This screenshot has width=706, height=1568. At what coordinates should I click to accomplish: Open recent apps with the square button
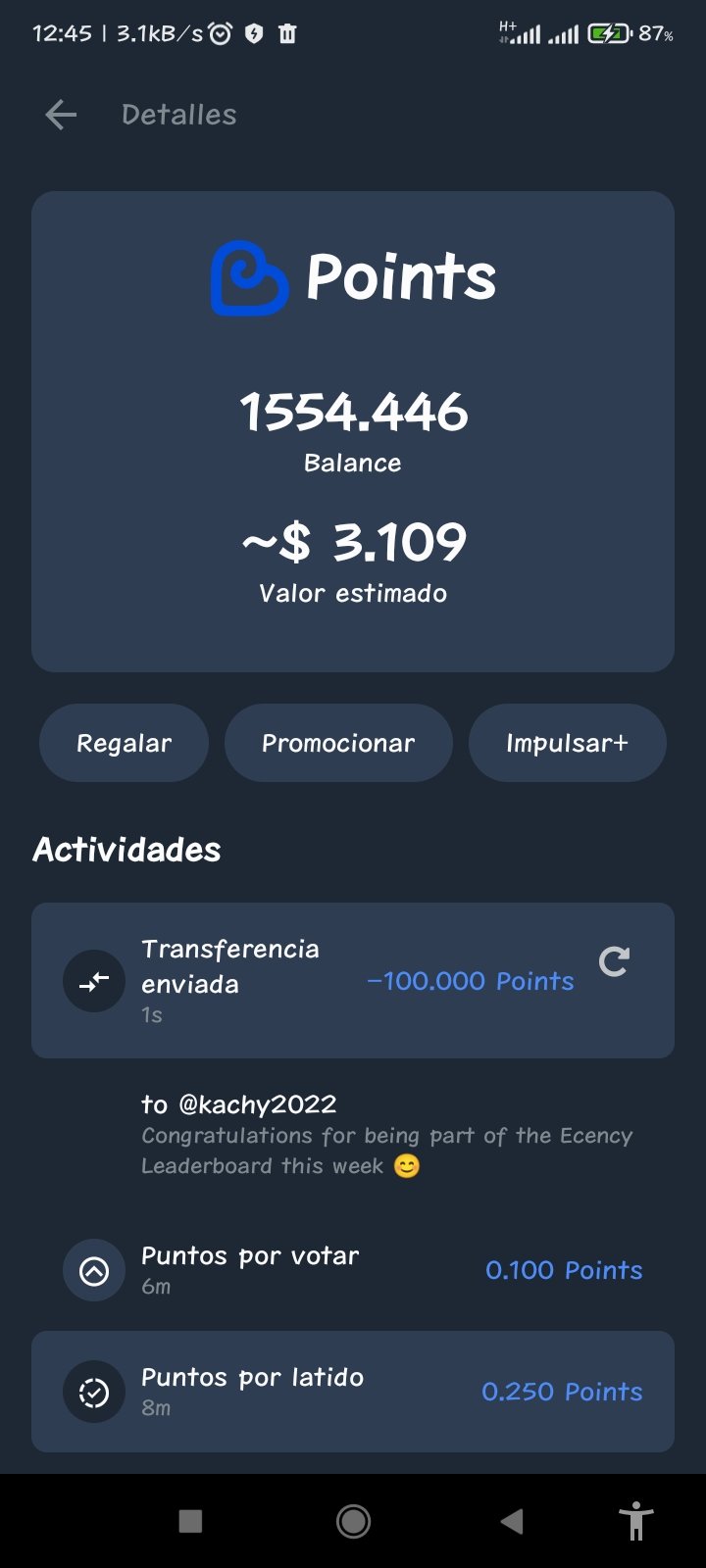point(190,1521)
